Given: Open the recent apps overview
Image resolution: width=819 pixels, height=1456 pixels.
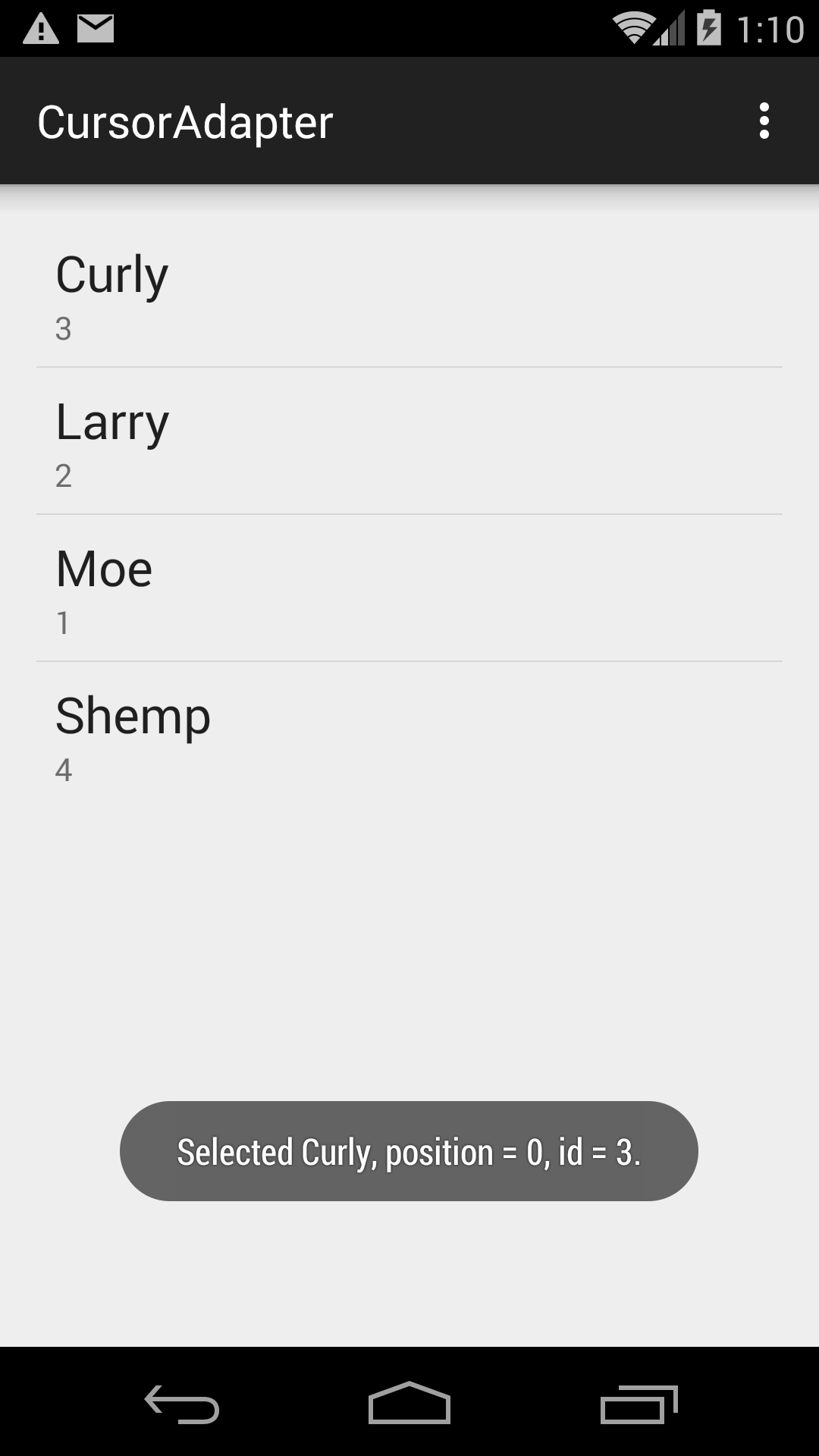Looking at the screenshot, I should click(x=639, y=1404).
